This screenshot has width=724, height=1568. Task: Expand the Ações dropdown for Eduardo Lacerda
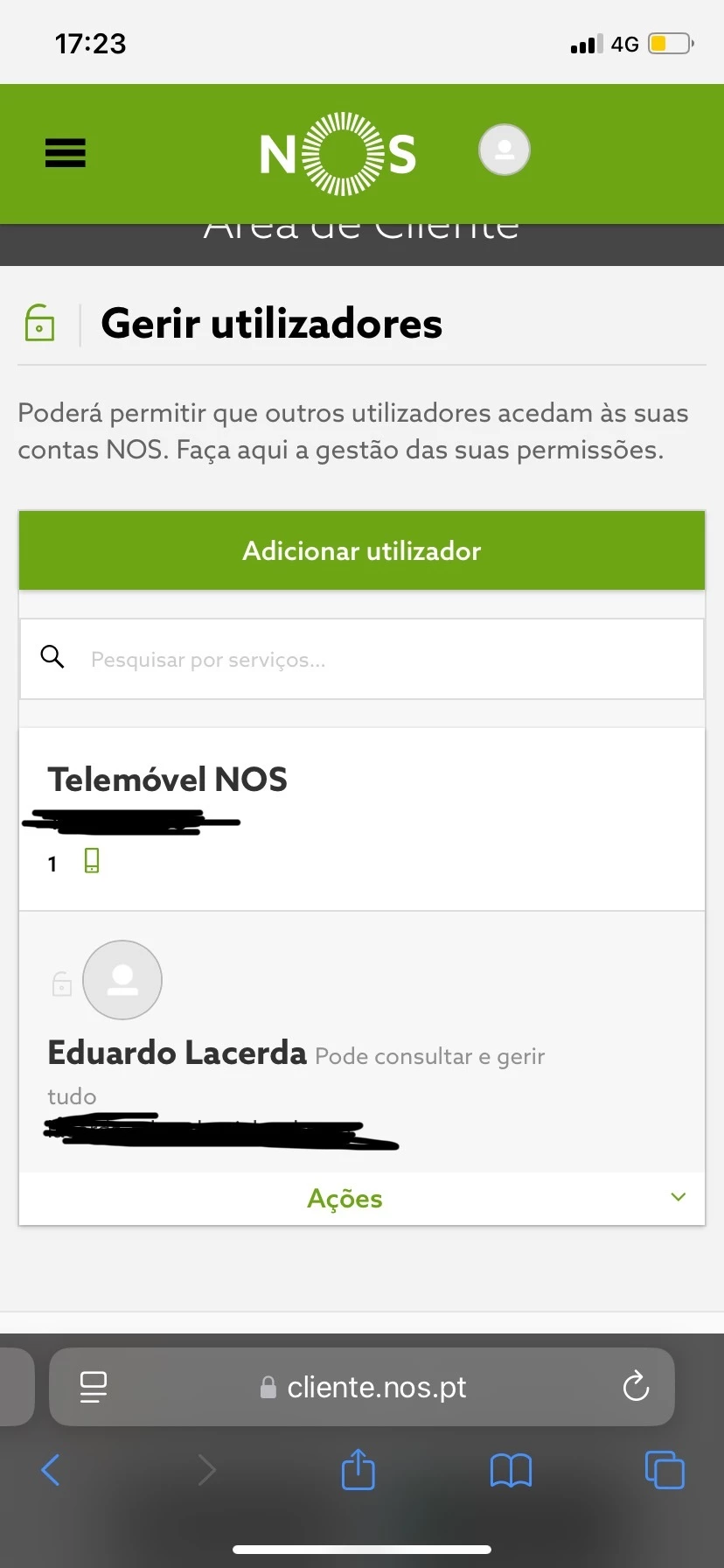pos(362,1199)
